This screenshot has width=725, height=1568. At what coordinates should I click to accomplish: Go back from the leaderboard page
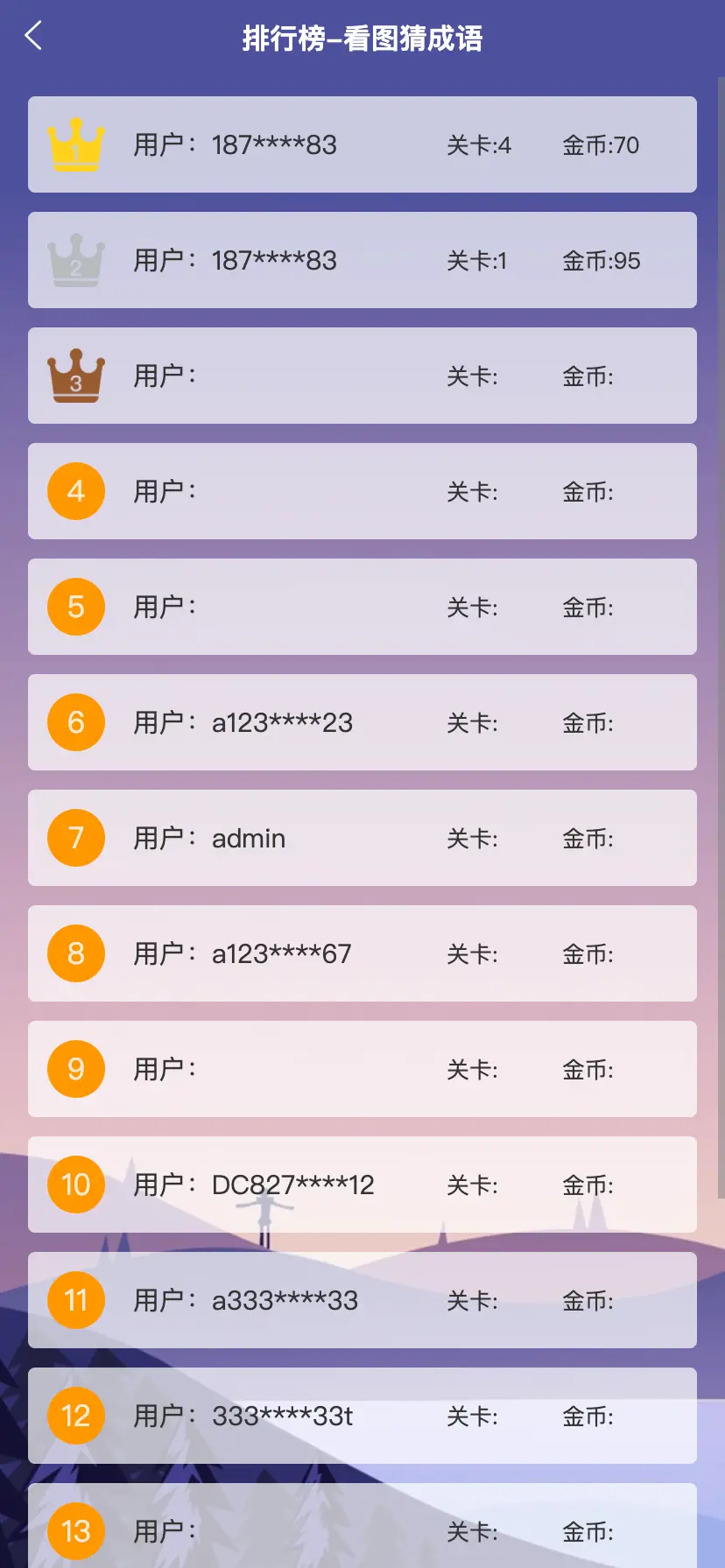tap(33, 37)
